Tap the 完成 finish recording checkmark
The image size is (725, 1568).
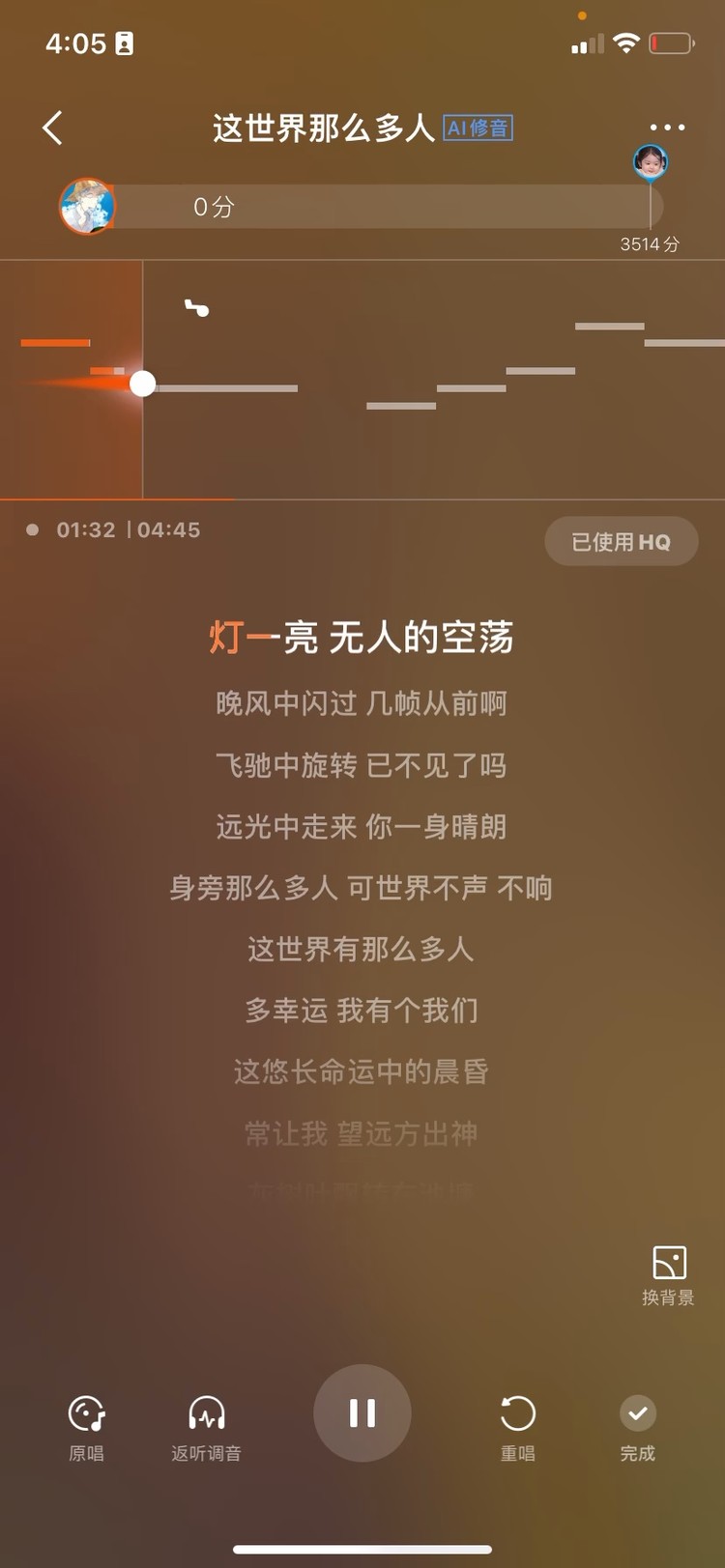[637, 1413]
